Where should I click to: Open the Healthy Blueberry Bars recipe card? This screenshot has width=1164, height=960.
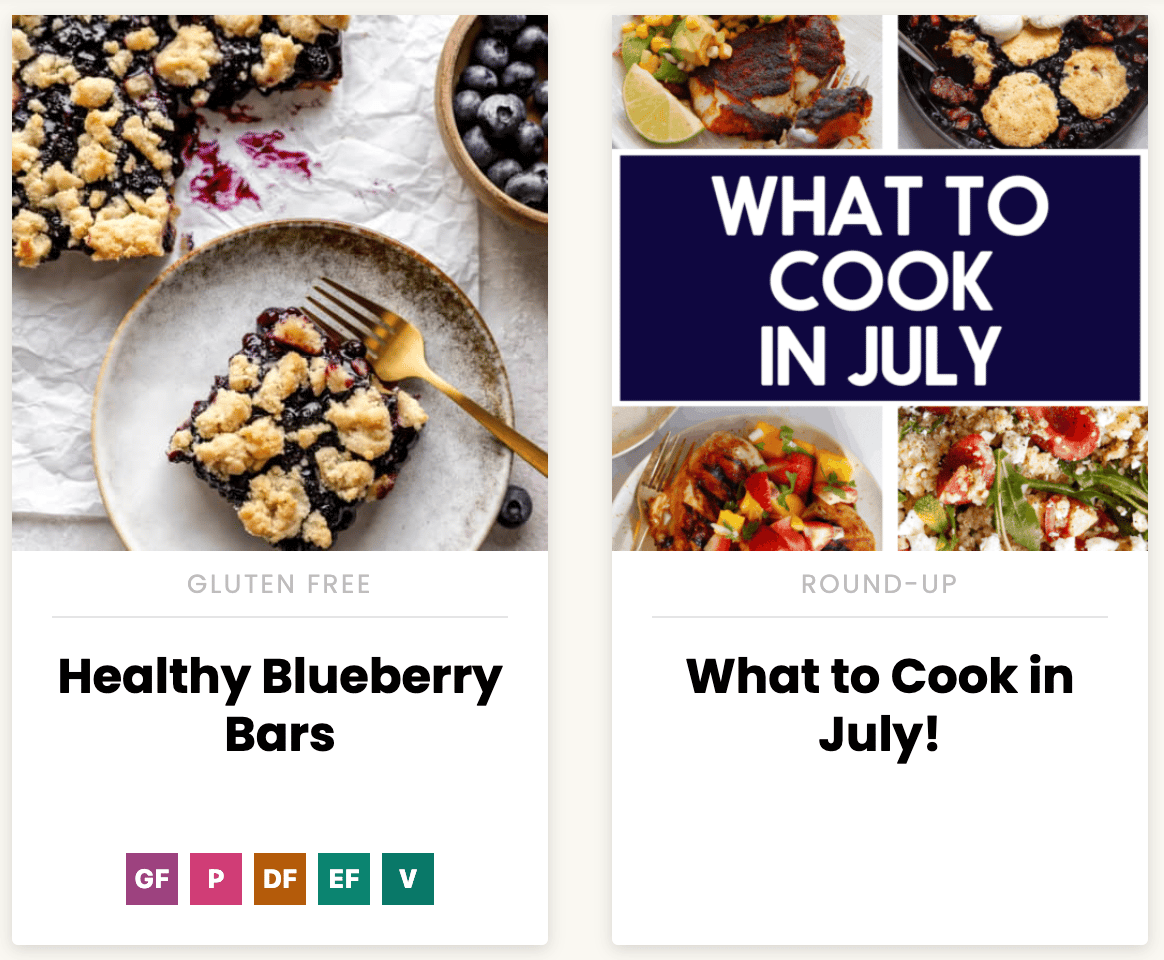tap(280, 704)
